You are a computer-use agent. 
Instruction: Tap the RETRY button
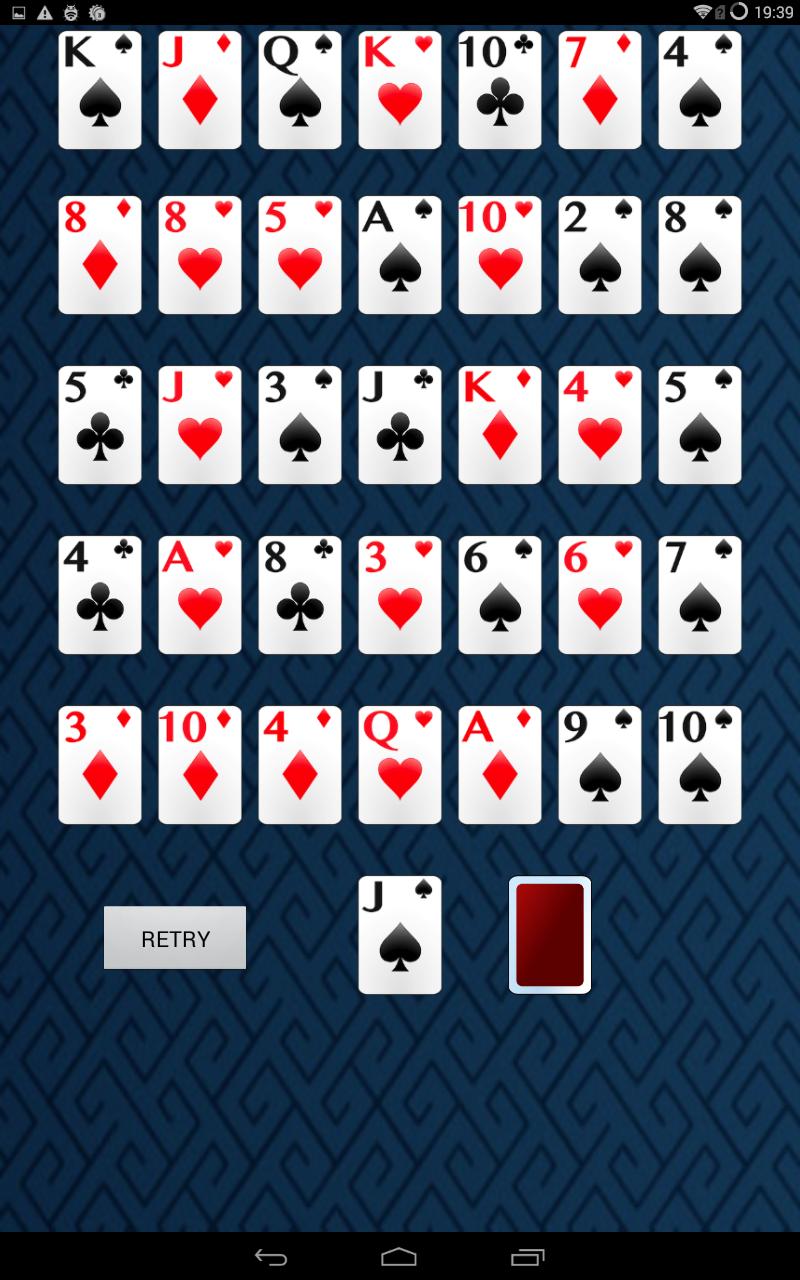click(x=175, y=938)
